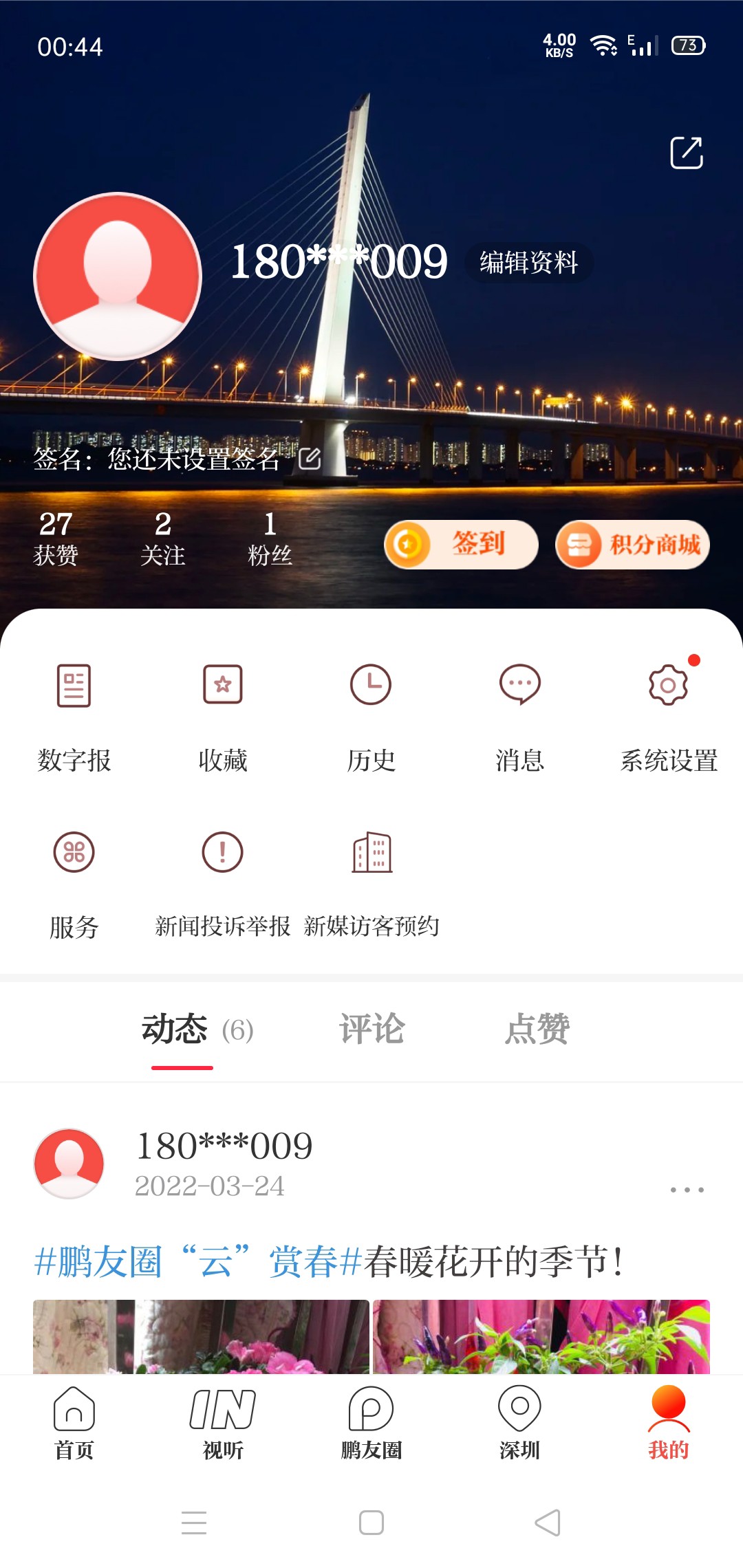743x1568 pixels.
Task: Tap 签到 to check in
Action: 461,545
